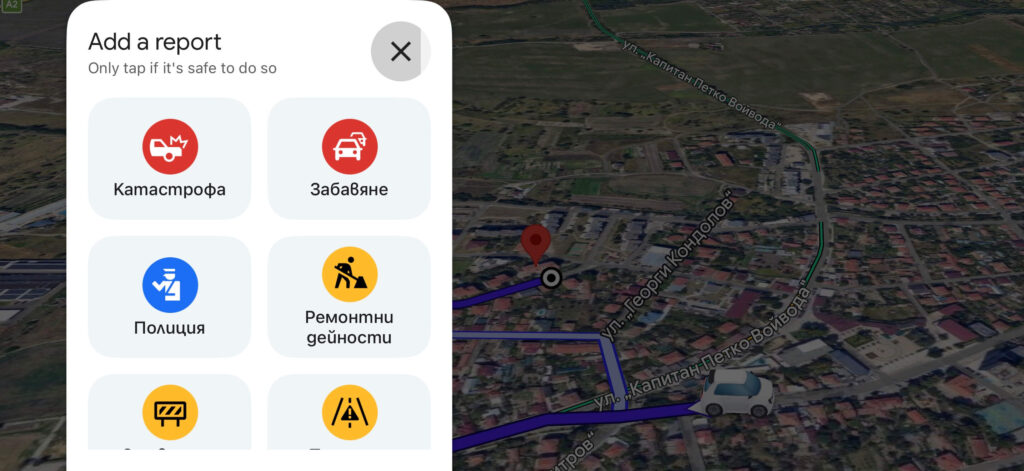Select the road hazard warning tile
Viewport: 1024px width, 471px height.
[x=349, y=412]
